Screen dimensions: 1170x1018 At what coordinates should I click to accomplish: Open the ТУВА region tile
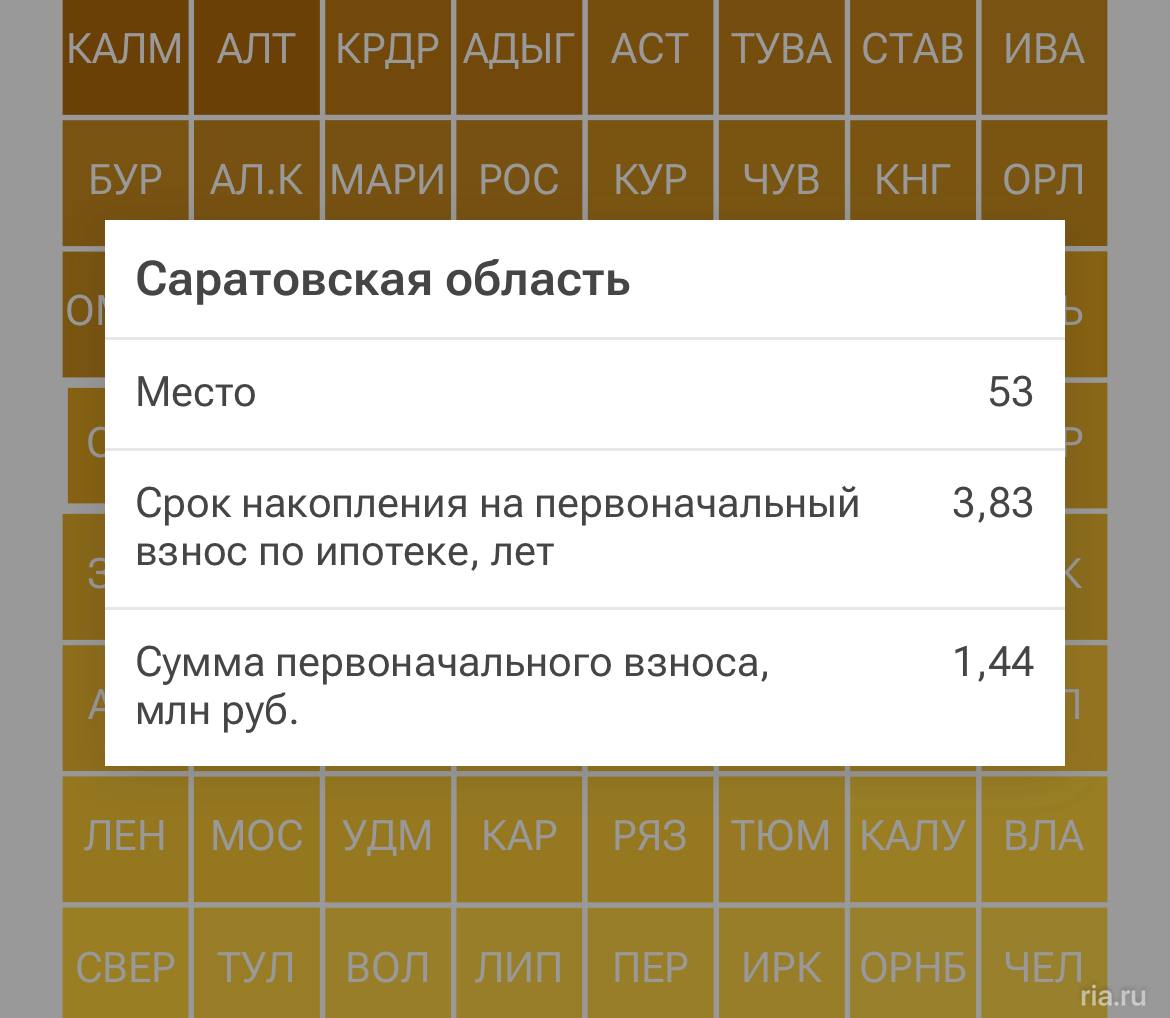(781, 50)
